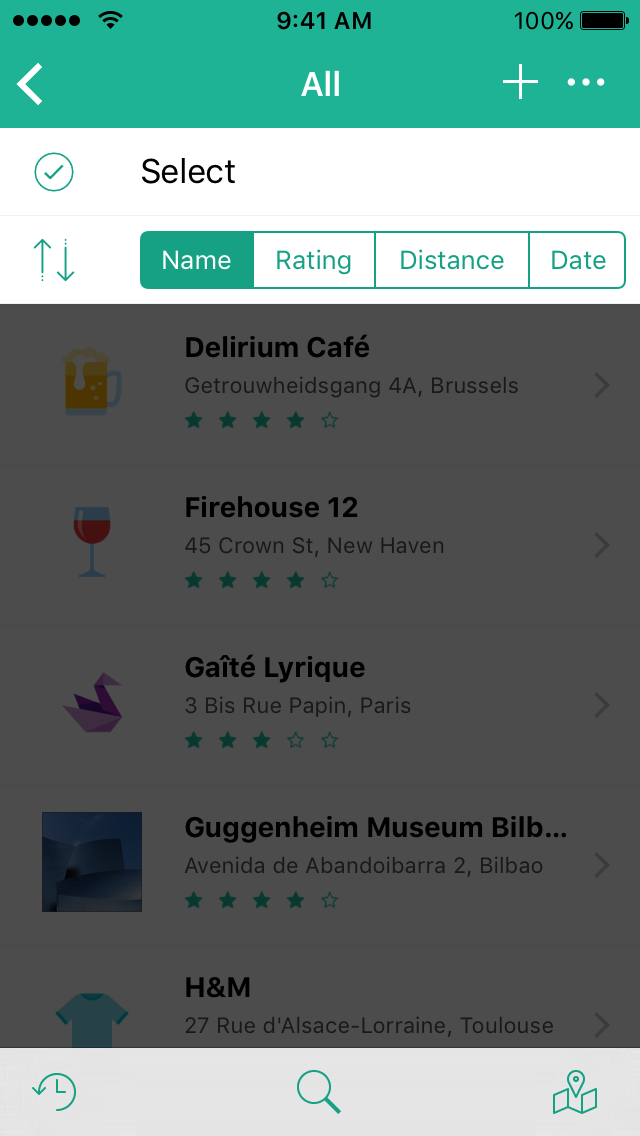Sort the list by Rating

pos(314,260)
